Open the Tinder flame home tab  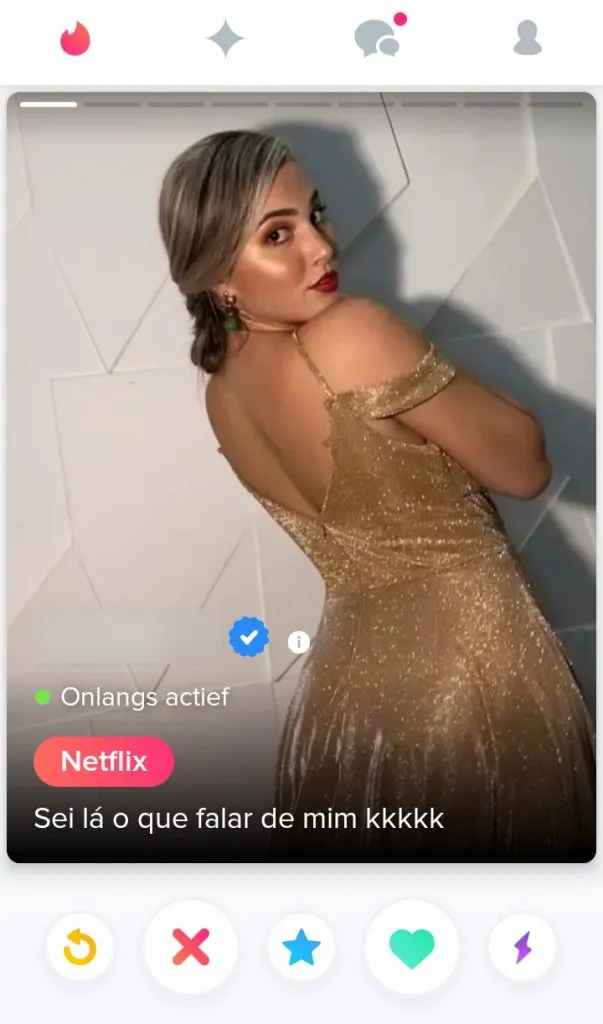(75, 39)
